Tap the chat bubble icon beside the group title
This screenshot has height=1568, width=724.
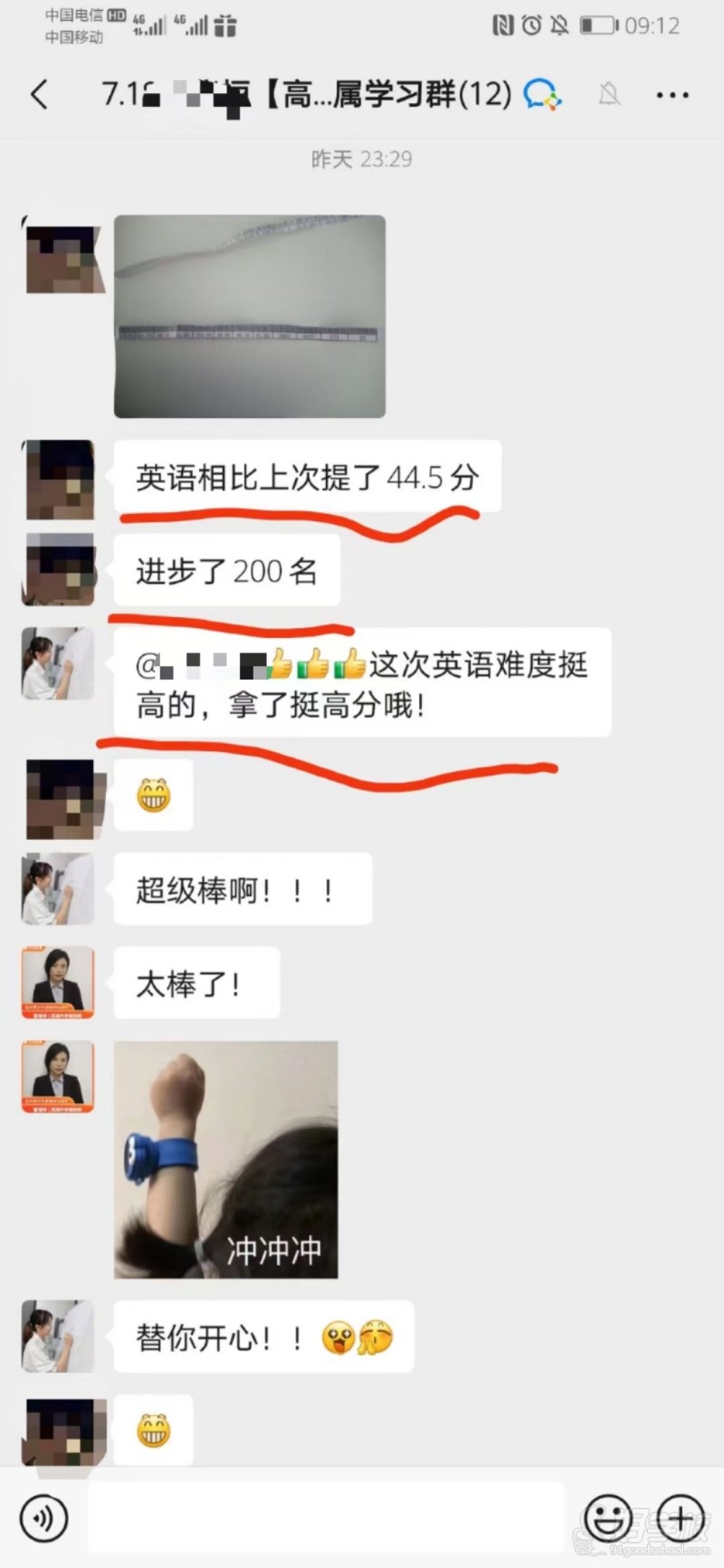(x=541, y=91)
